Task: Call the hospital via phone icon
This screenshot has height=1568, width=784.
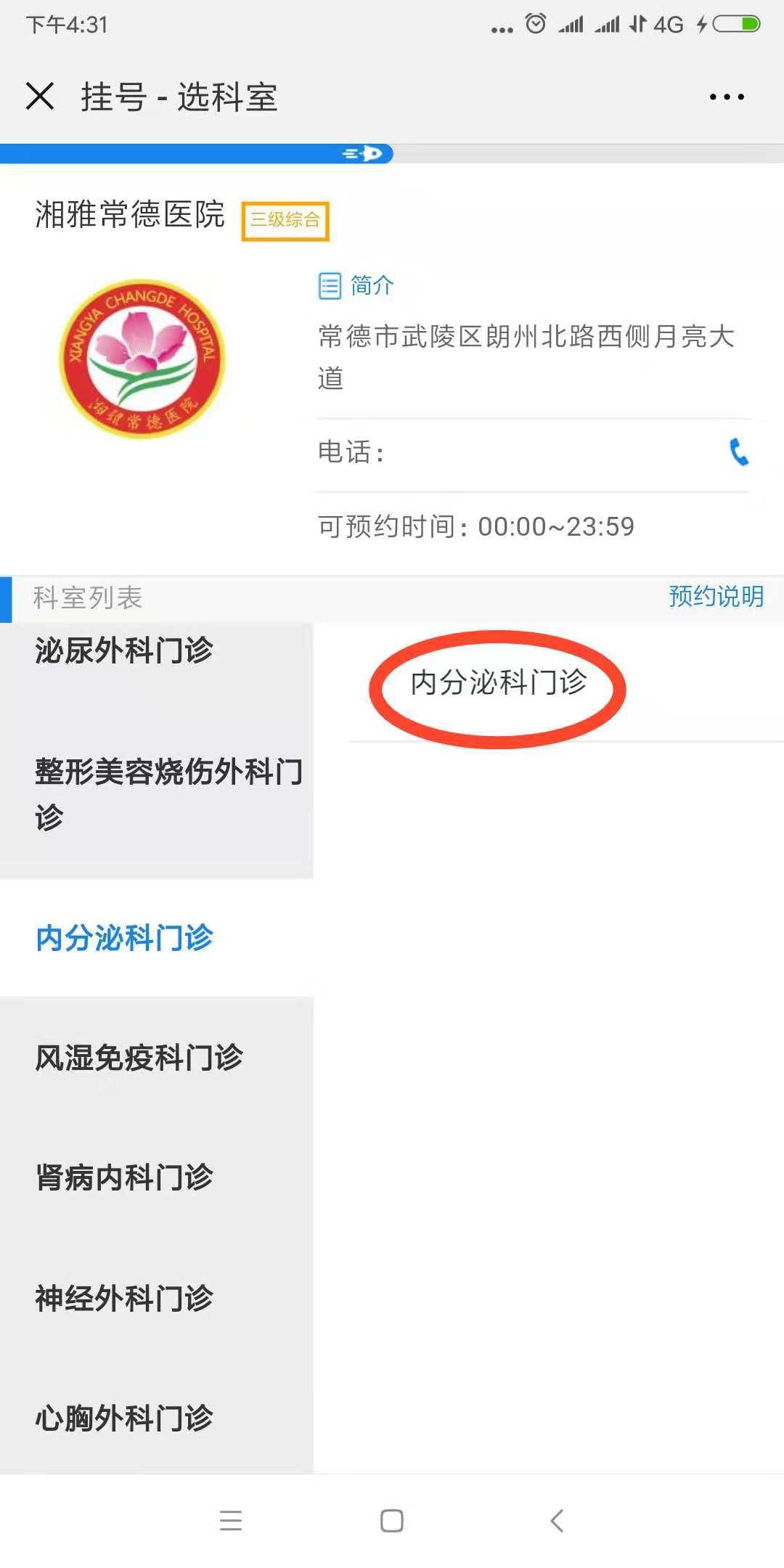Action: (x=738, y=452)
